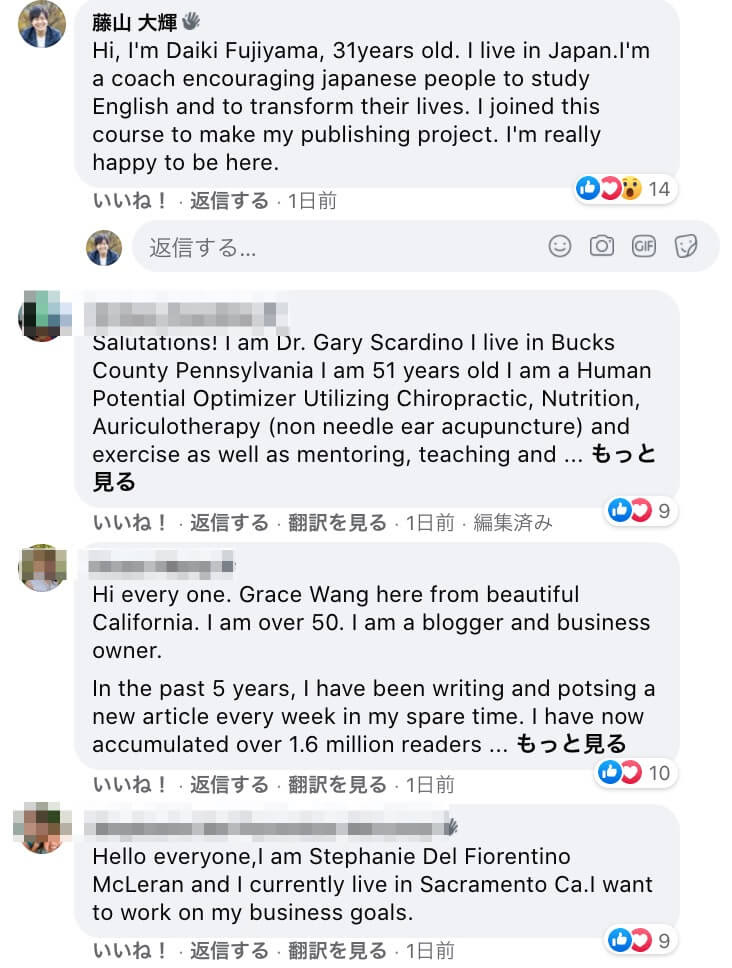View reactions on Daiki Fujiyama's comment

pos(627,188)
